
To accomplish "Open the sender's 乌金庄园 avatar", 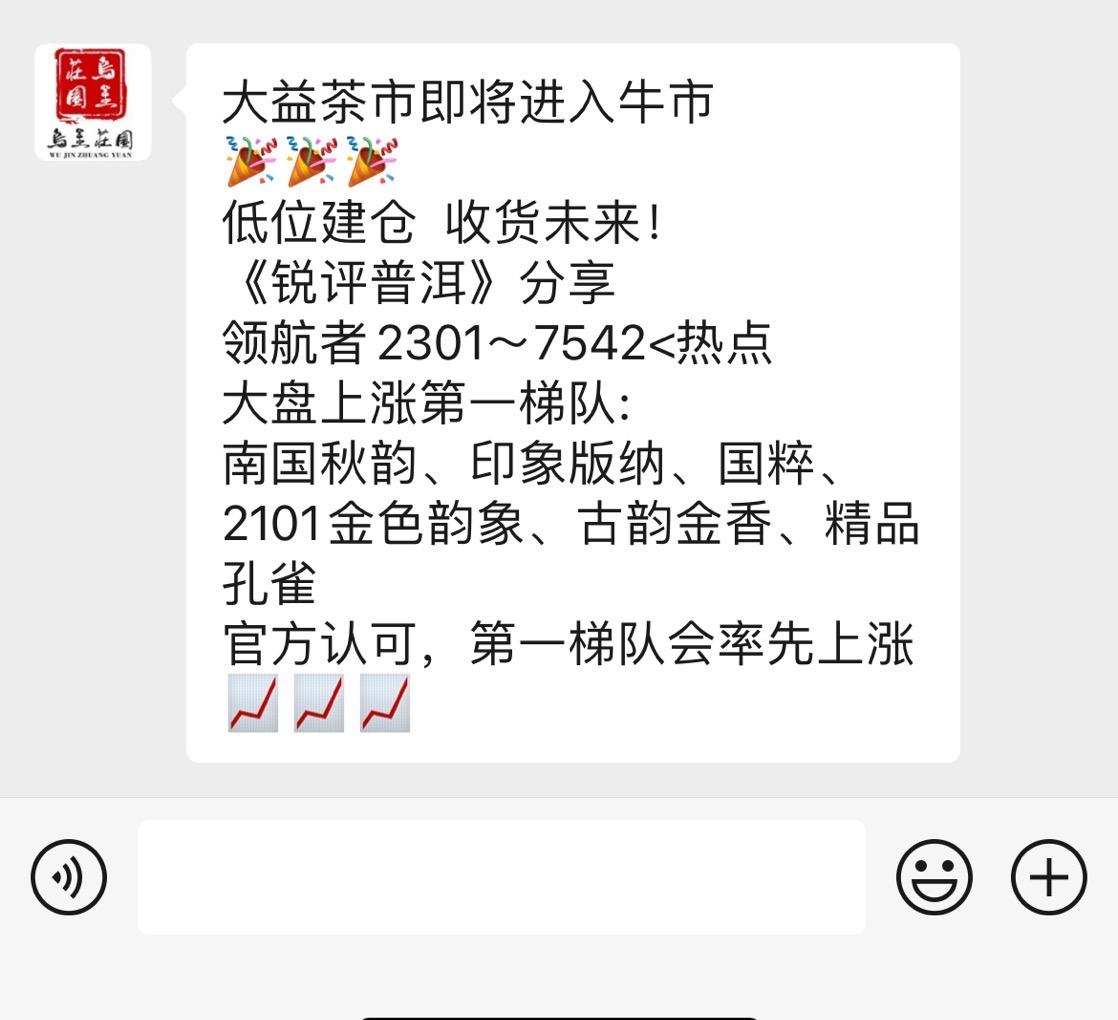I will pyautogui.click(x=93, y=102).
